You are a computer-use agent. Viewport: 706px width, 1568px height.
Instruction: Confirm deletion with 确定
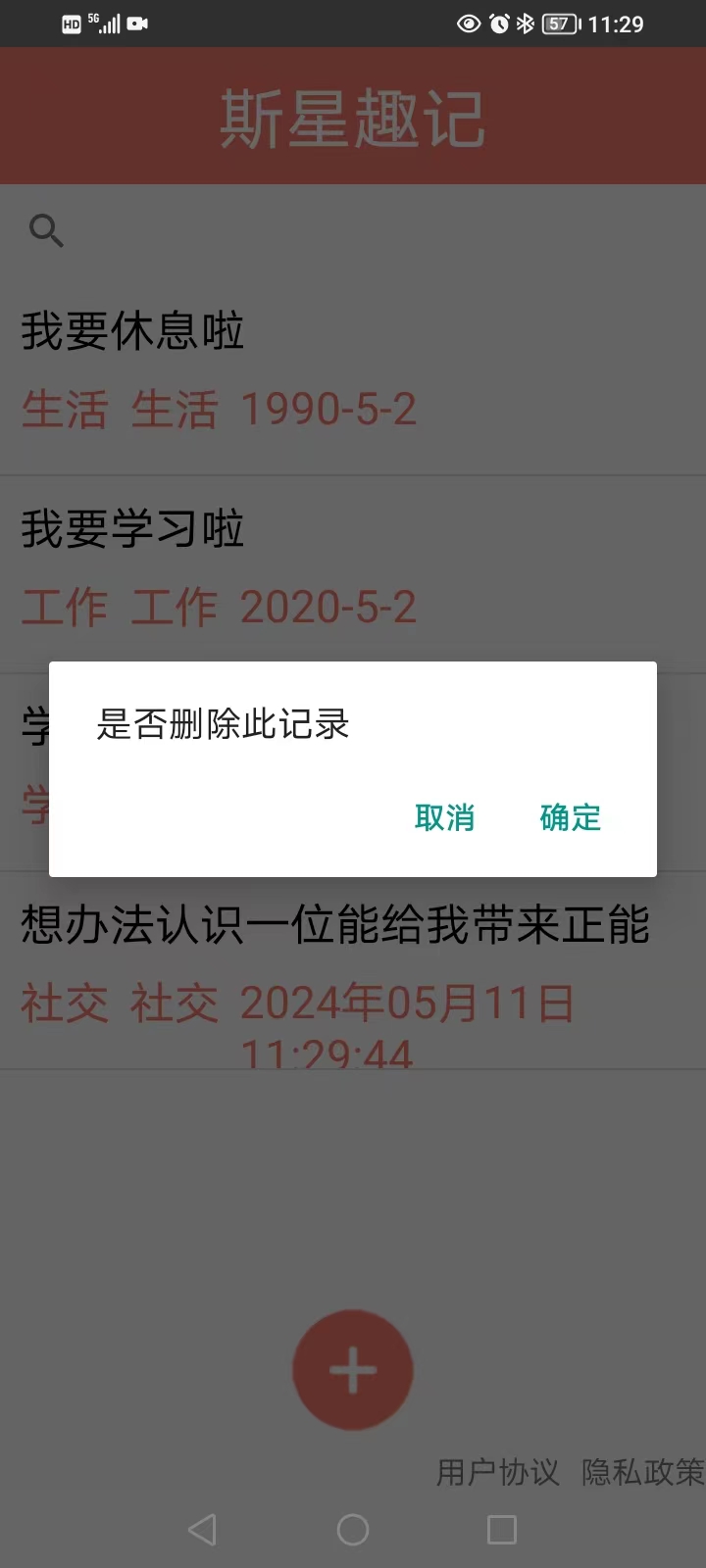pos(570,817)
